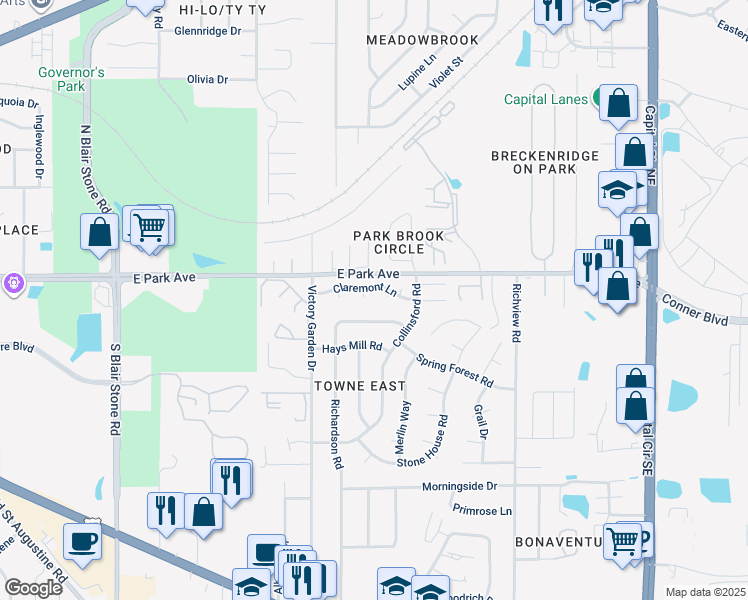Open the restaurant marker above Capital Lanes

(551, 10)
